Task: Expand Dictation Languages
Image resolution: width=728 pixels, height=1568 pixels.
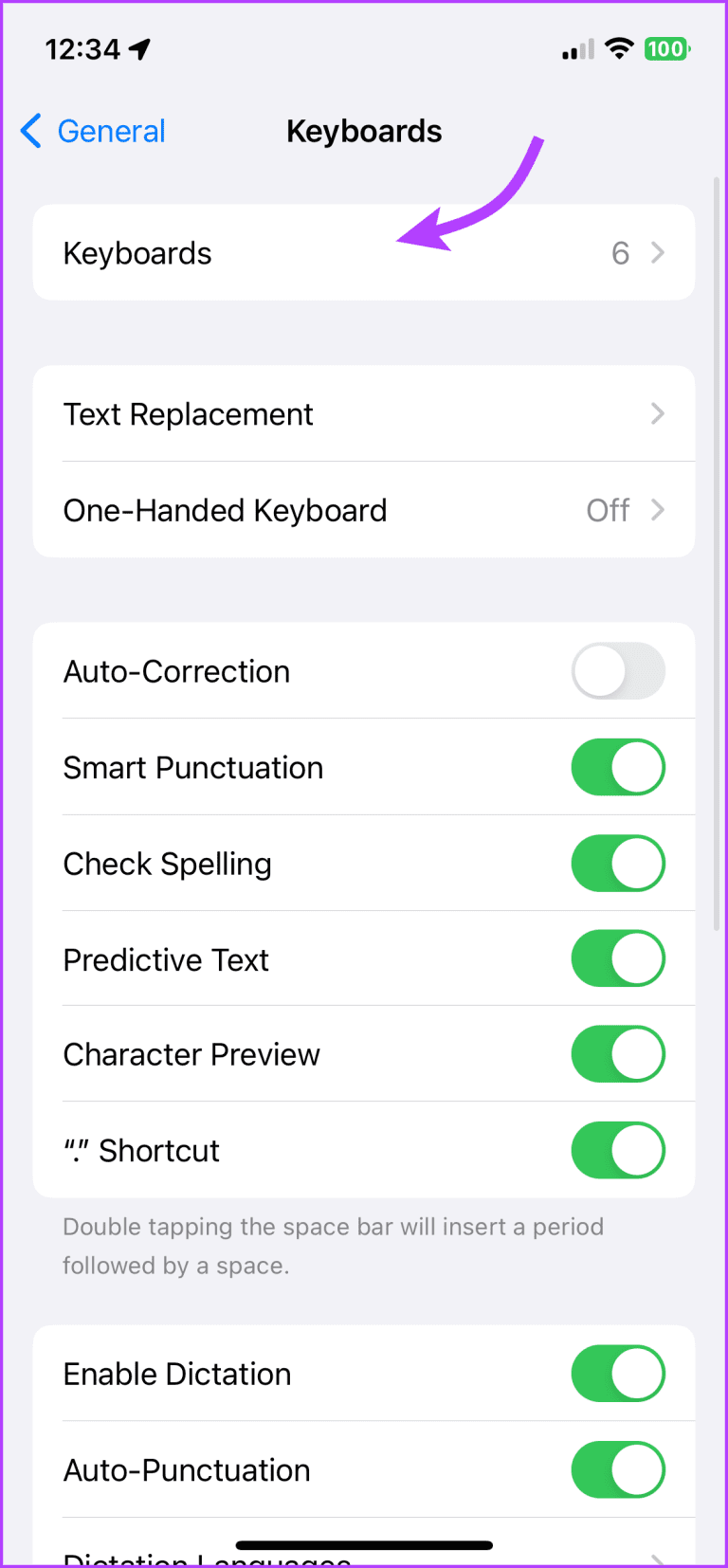Action: [364, 1559]
